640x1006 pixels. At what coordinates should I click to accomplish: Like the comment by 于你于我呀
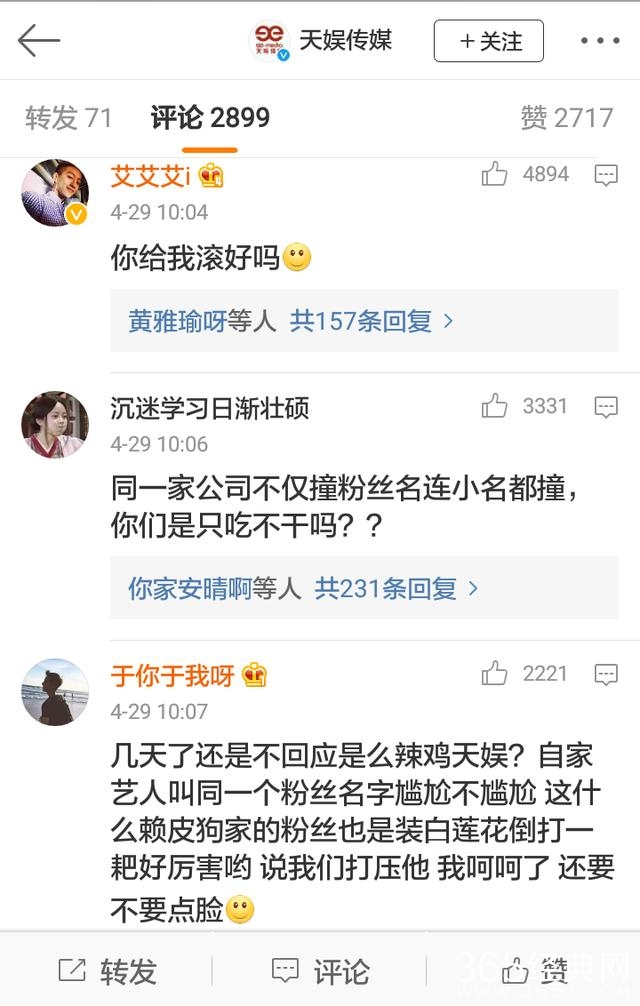pyautogui.click(x=494, y=674)
